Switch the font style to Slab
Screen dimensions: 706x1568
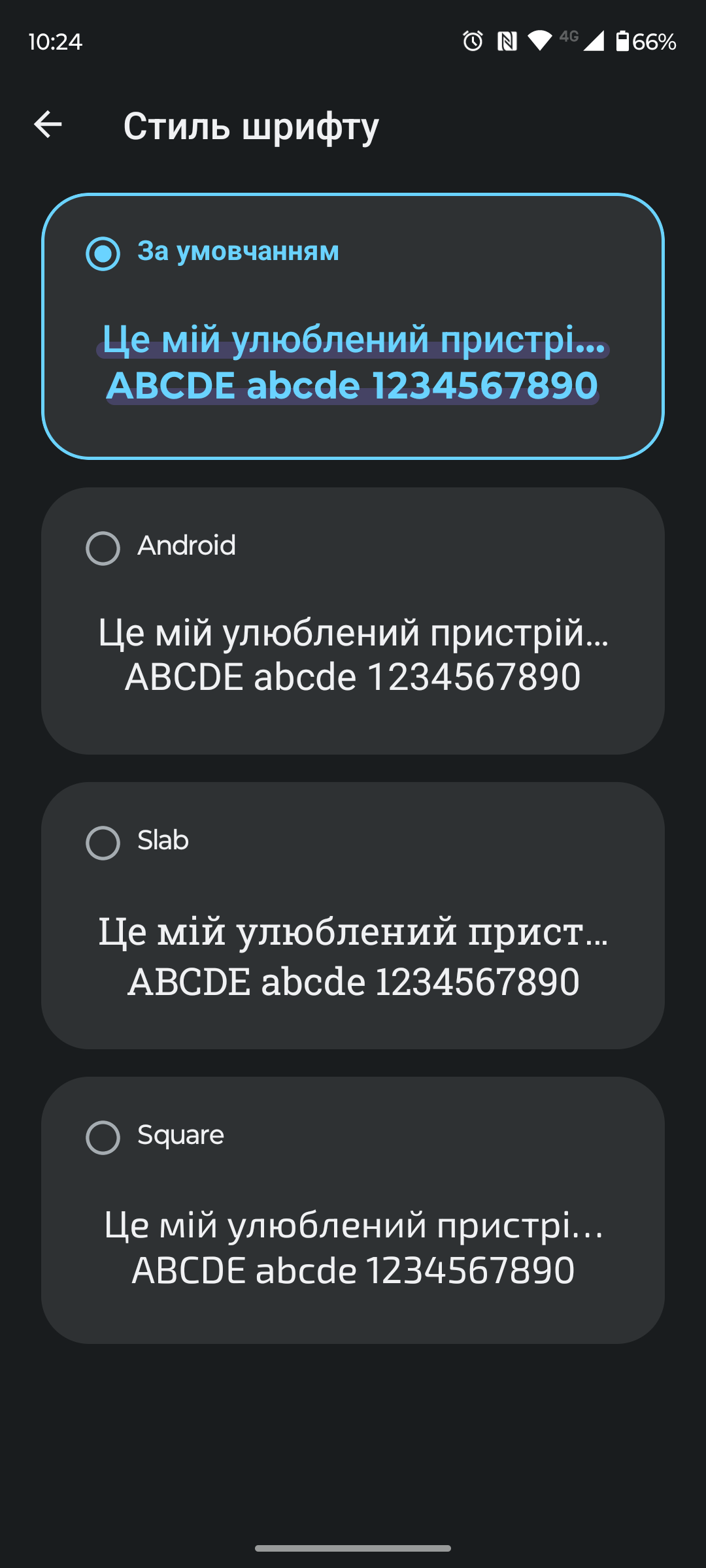pos(103,843)
